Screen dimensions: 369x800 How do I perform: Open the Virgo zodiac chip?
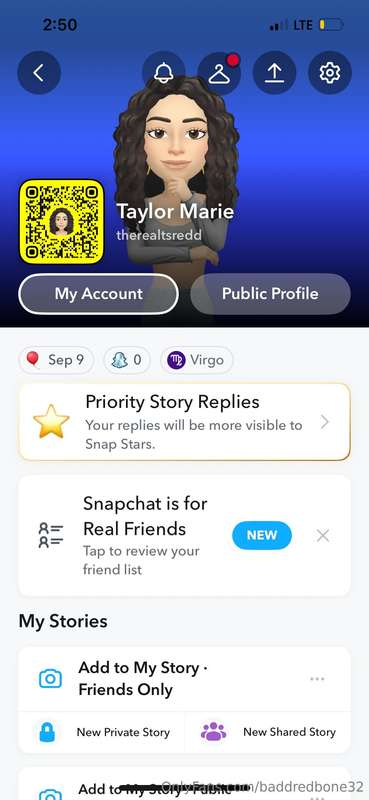pyautogui.click(x=196, y=360)
